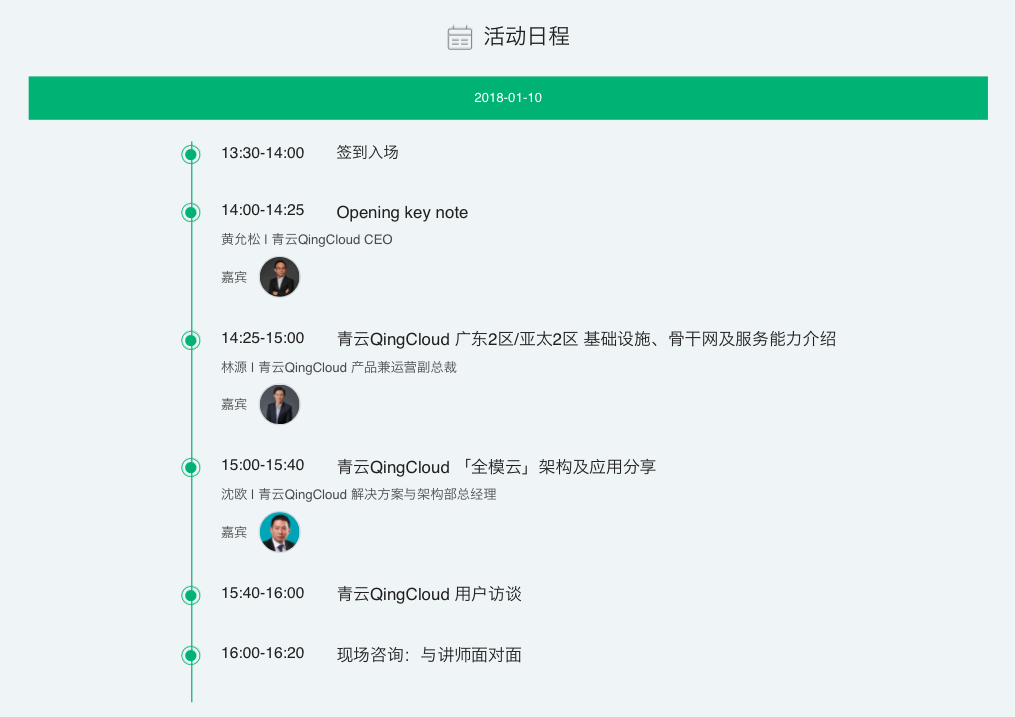Open guest avatar of 黄允松

click(x=279, y=277)
